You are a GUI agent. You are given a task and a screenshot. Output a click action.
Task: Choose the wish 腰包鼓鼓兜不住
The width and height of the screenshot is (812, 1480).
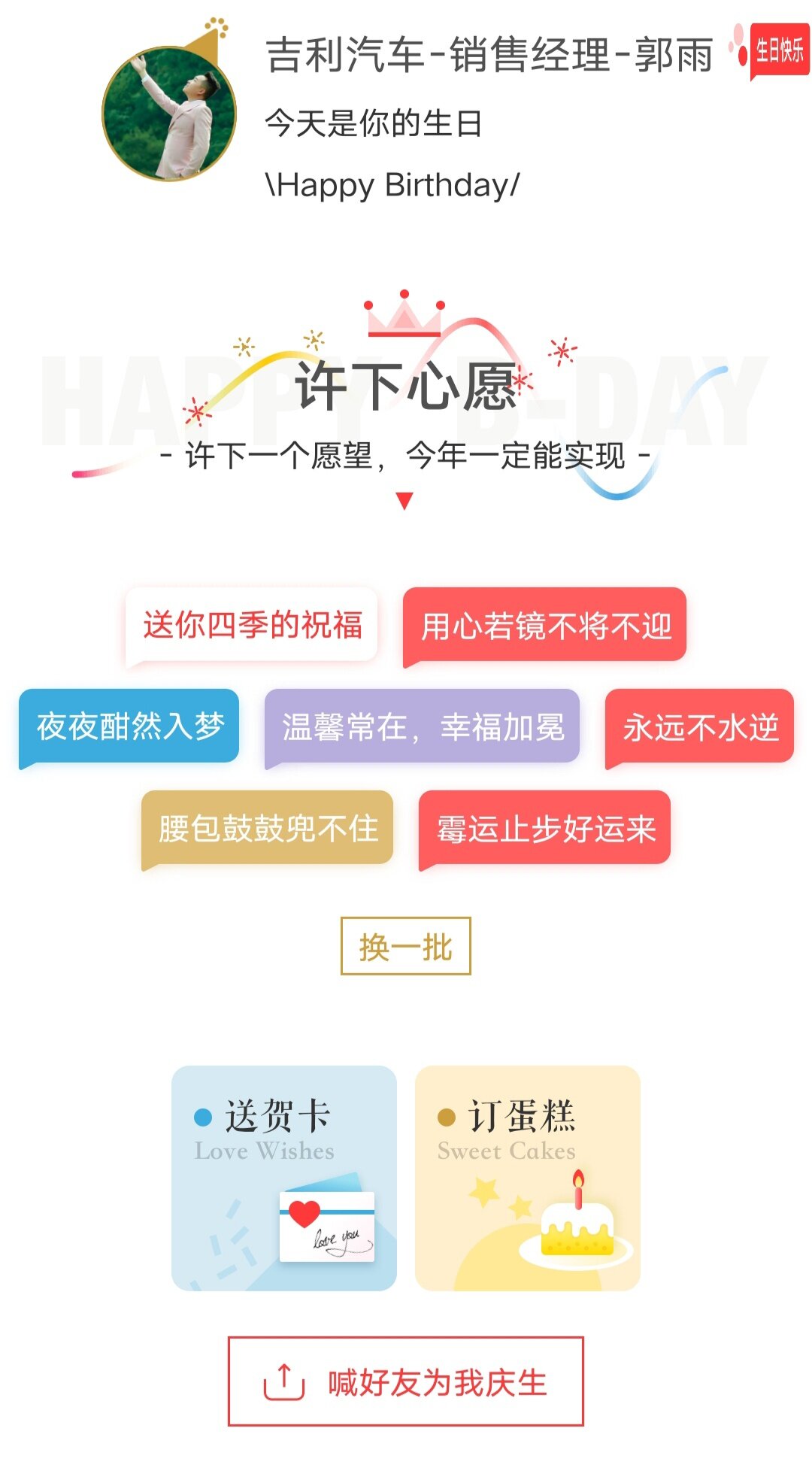pos(268,829)
